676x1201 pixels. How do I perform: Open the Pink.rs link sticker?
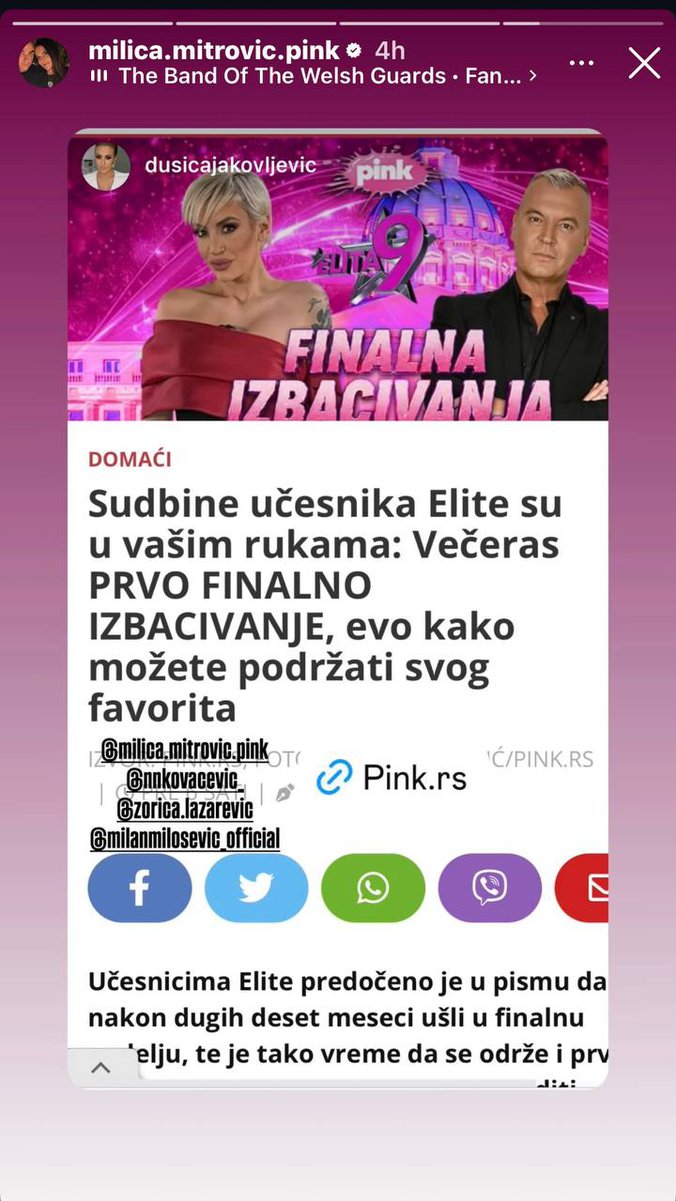pos(392,776)
